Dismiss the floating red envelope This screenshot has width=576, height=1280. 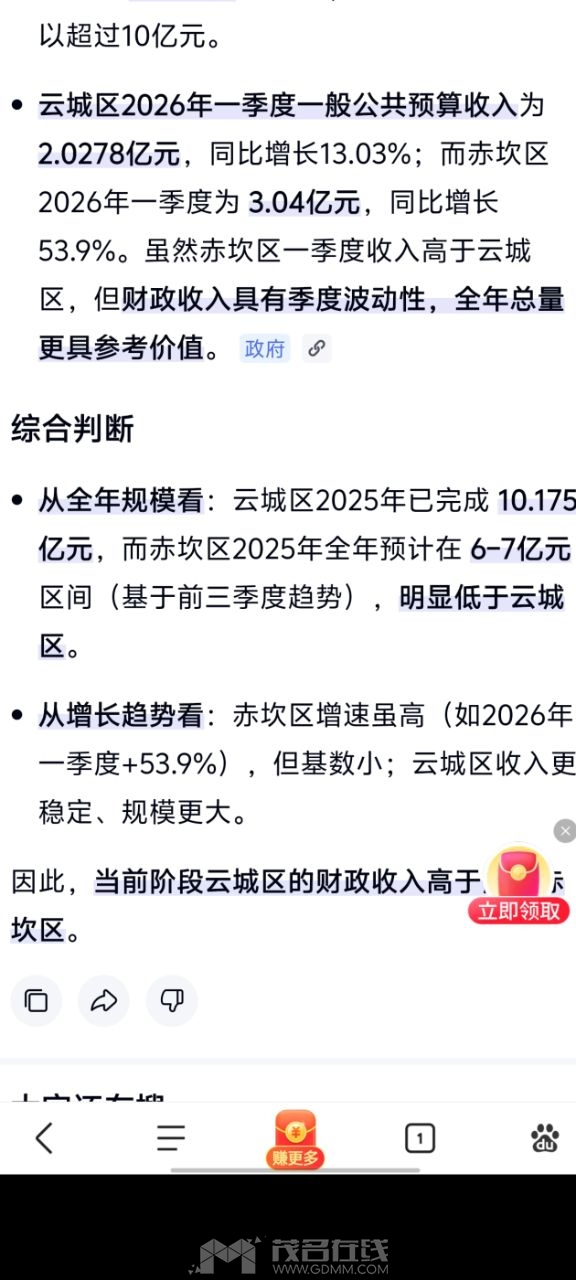click(565, 831)
